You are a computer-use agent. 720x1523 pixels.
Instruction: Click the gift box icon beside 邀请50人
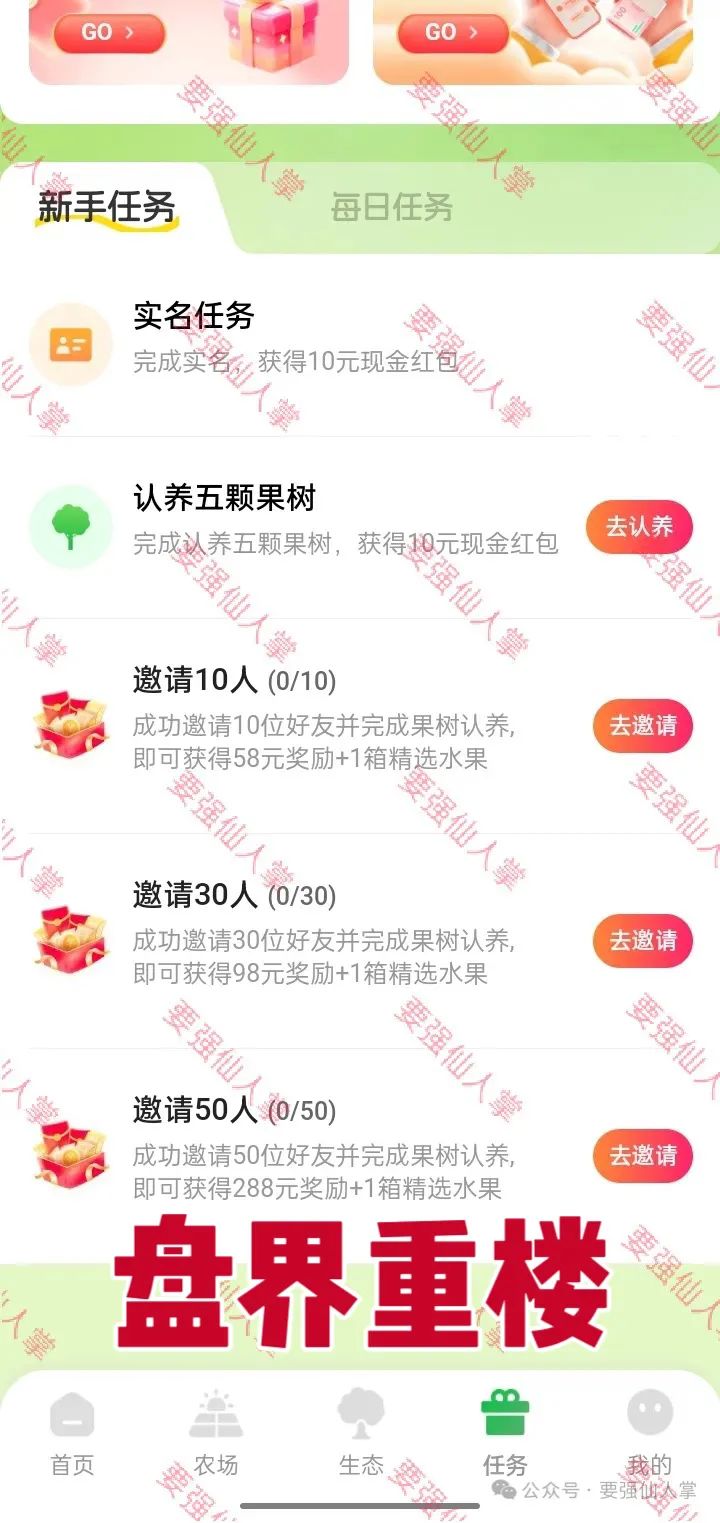click(x=70, y=1156)
